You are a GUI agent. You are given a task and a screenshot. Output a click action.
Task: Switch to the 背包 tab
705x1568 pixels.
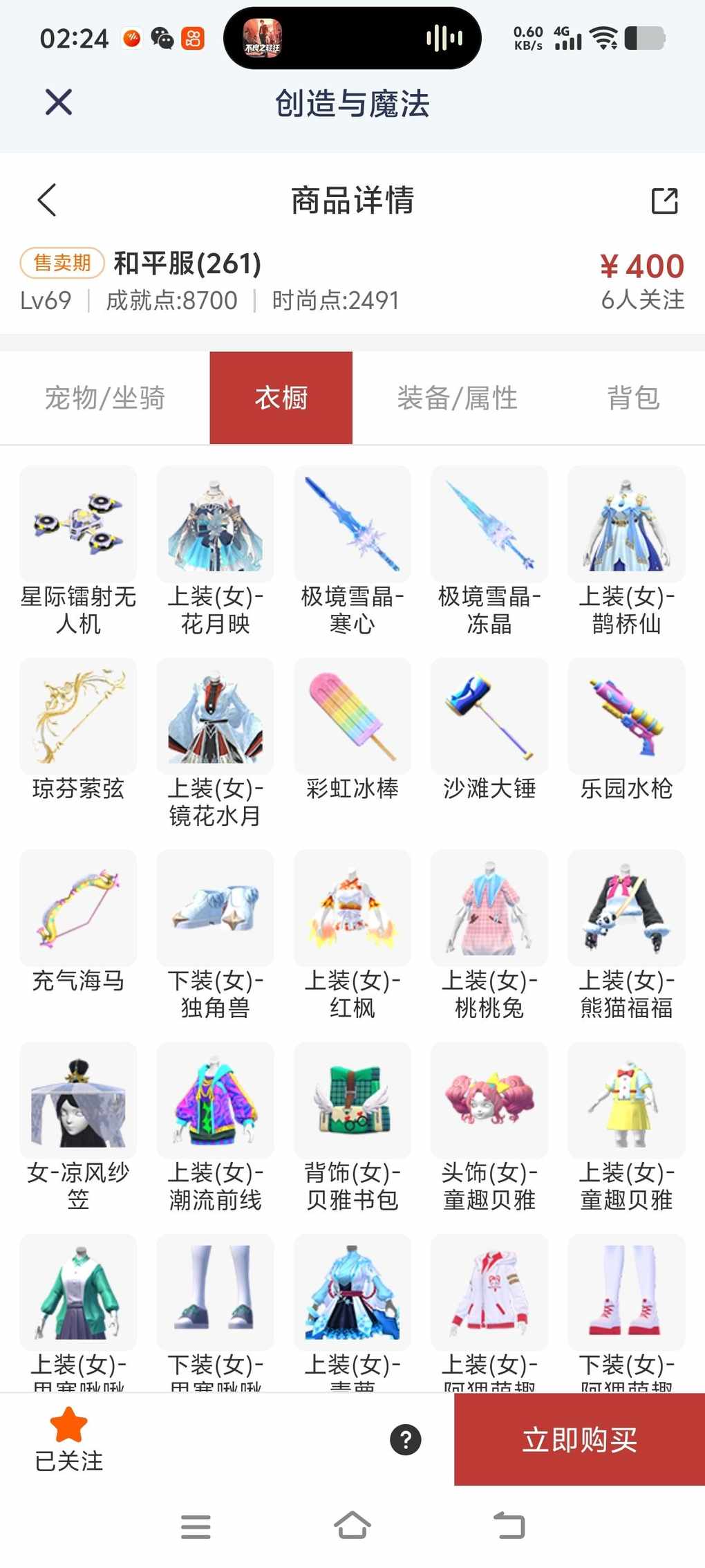click(x=633, y=398)
